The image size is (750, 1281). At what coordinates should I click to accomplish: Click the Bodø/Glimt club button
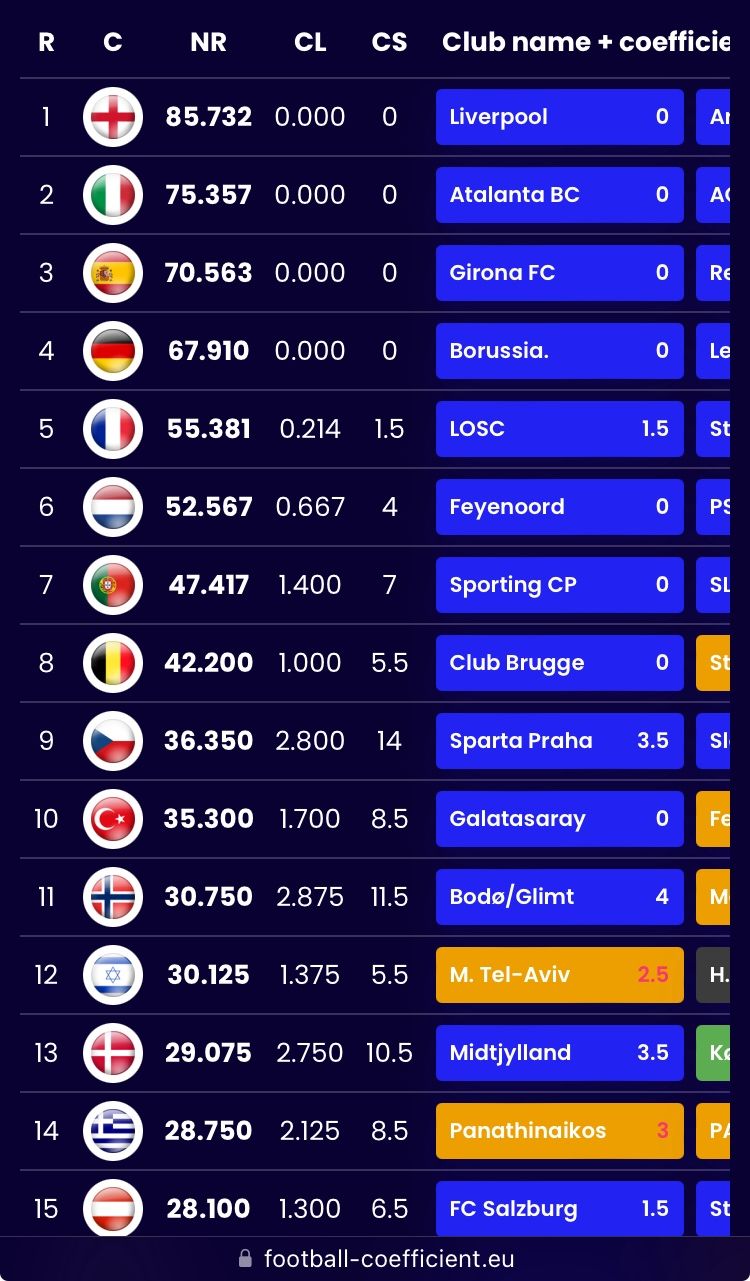(x=559, y=897)
